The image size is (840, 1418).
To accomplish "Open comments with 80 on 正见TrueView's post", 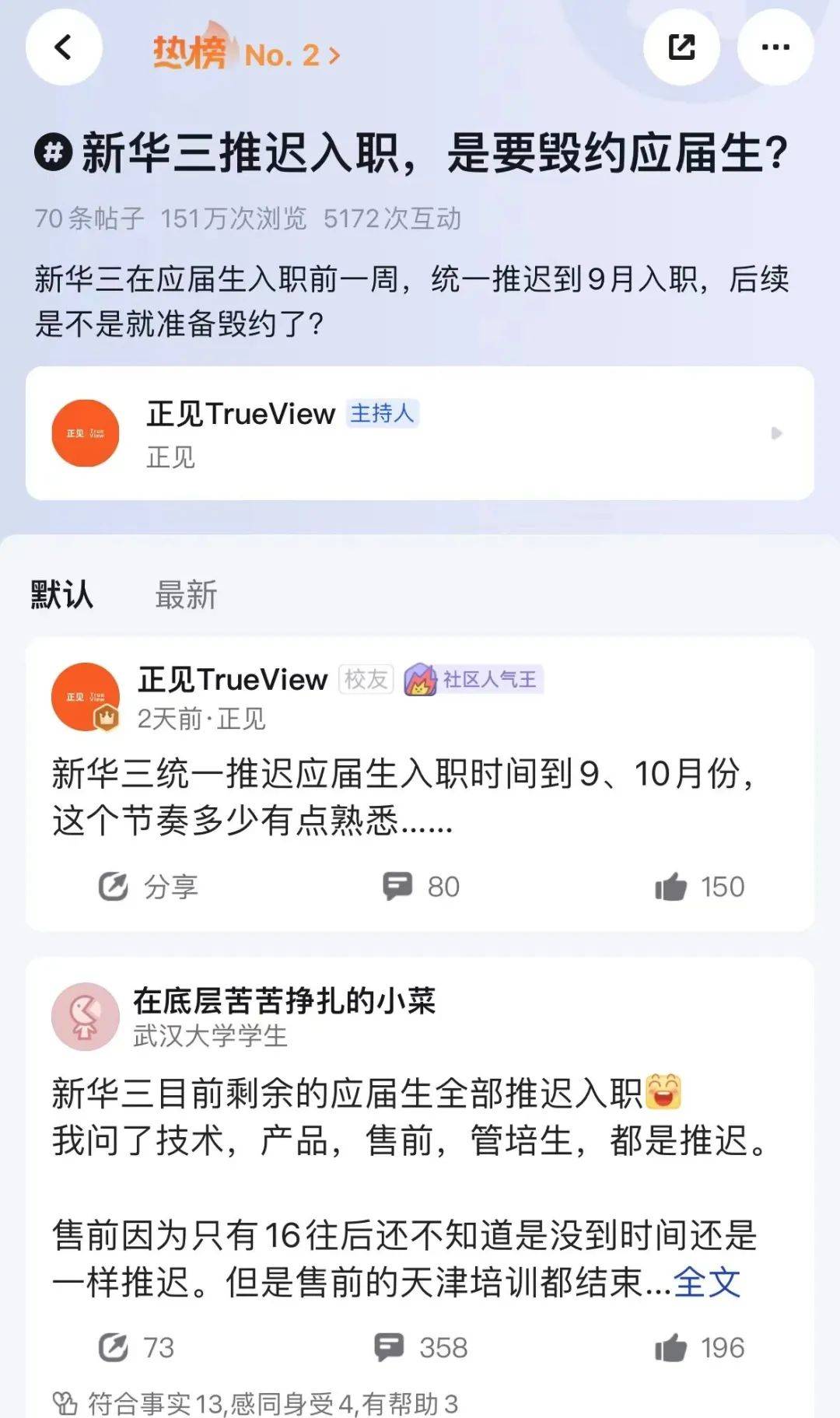I will point(422,886).
